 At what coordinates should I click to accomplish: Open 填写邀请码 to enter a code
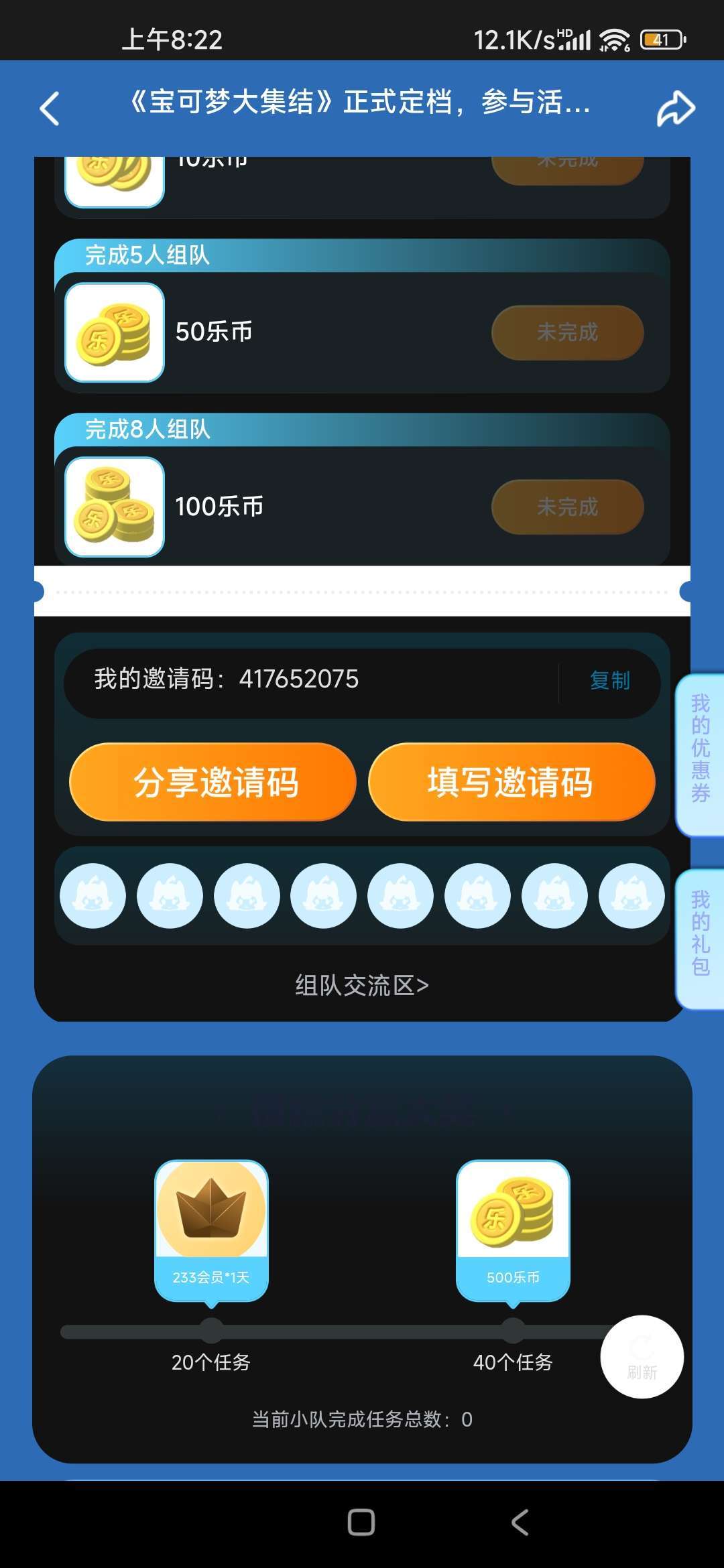[511, 782]
